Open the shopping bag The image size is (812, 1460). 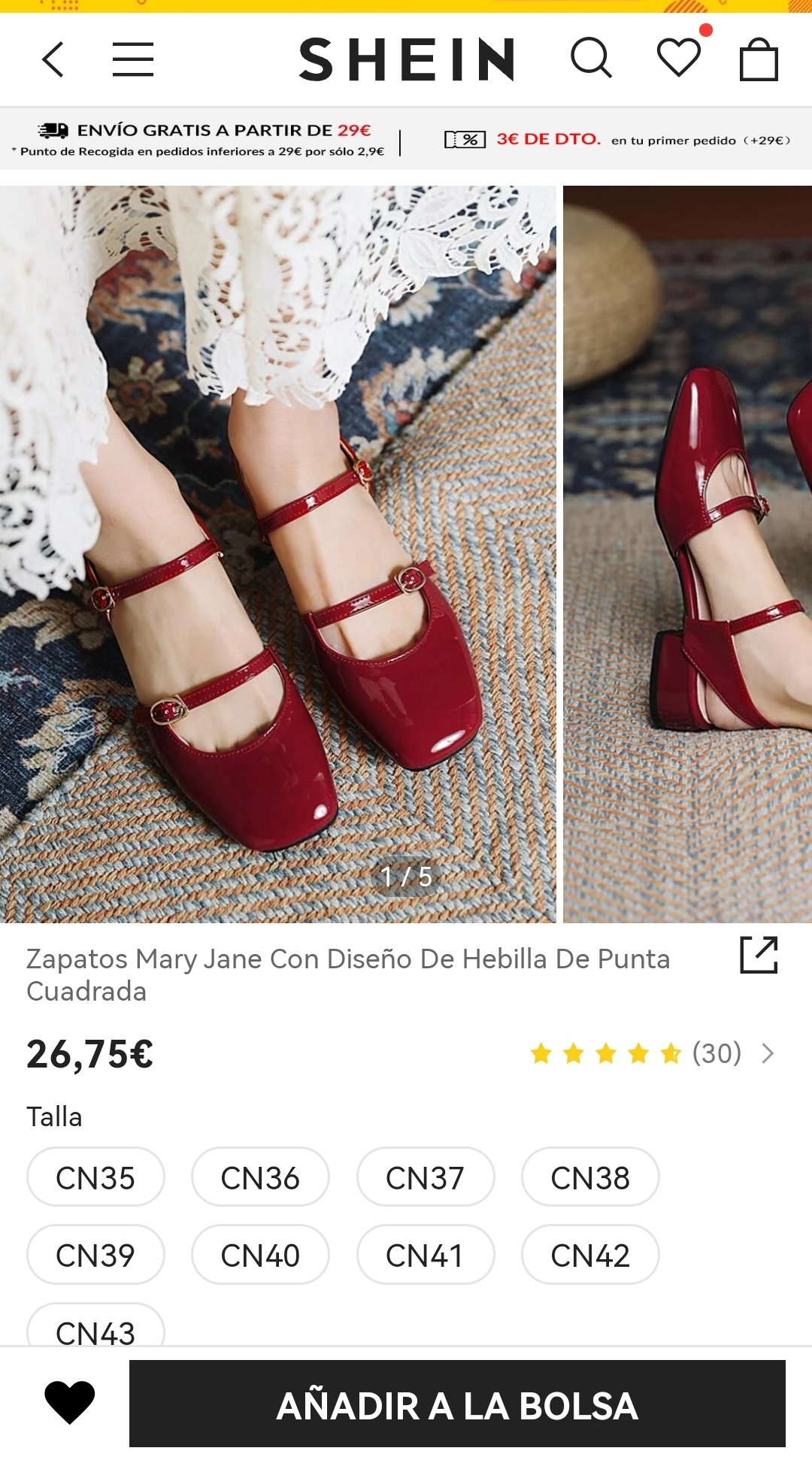tap(759, 59)
